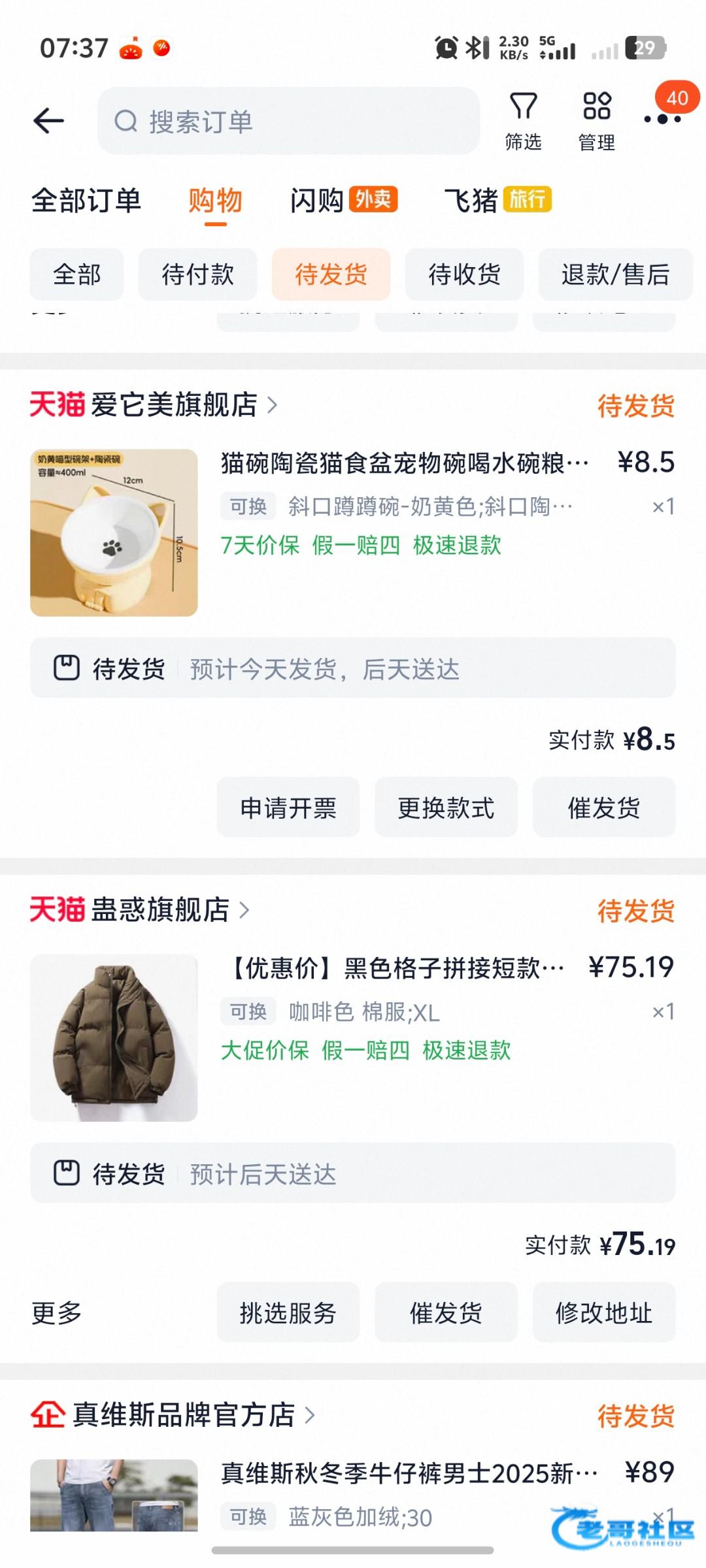Tap 催发货 for the cat bowl order
The height and width of the screenshot is (1568, 706).
pyautogui.click(x=603, y=808)
